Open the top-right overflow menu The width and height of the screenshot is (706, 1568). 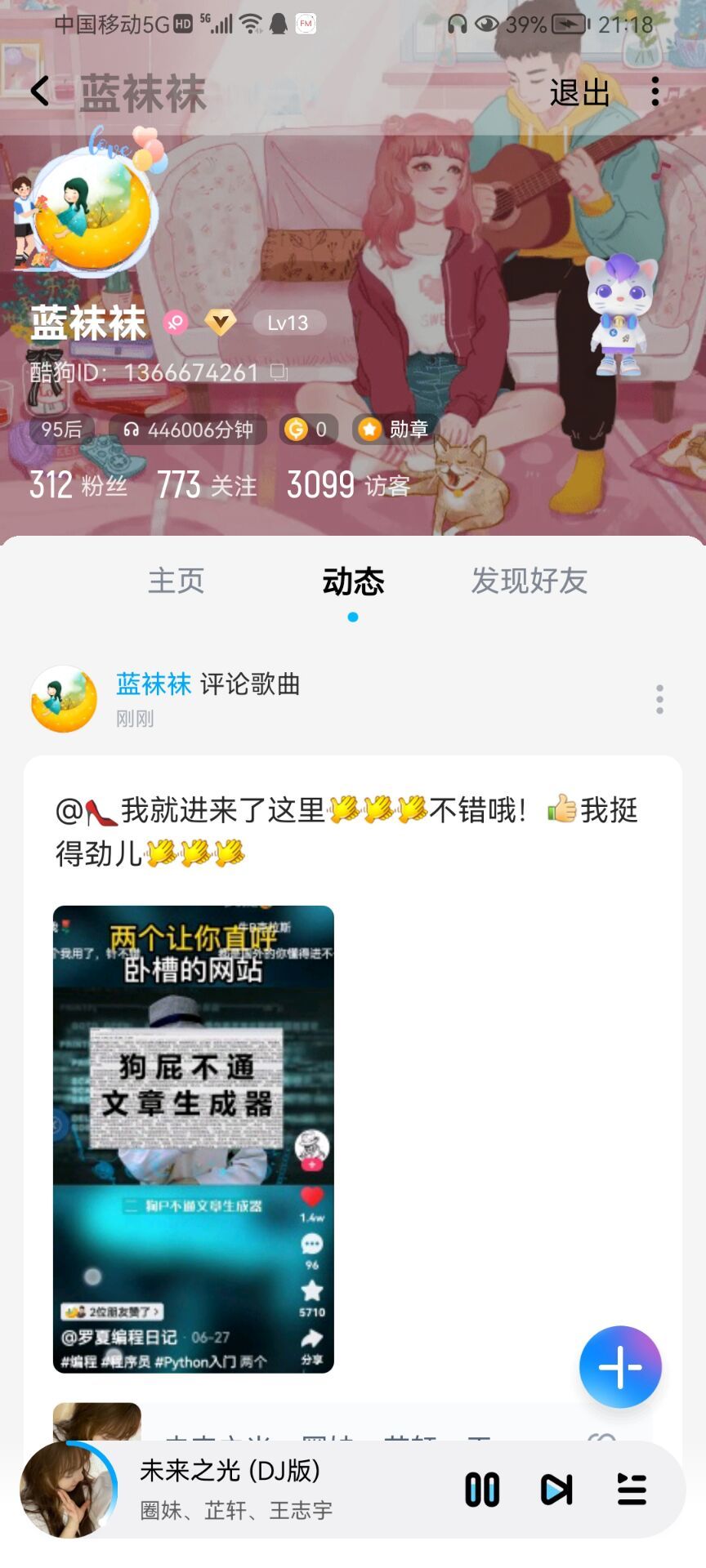pyautogui.click(x=655, y=91)
